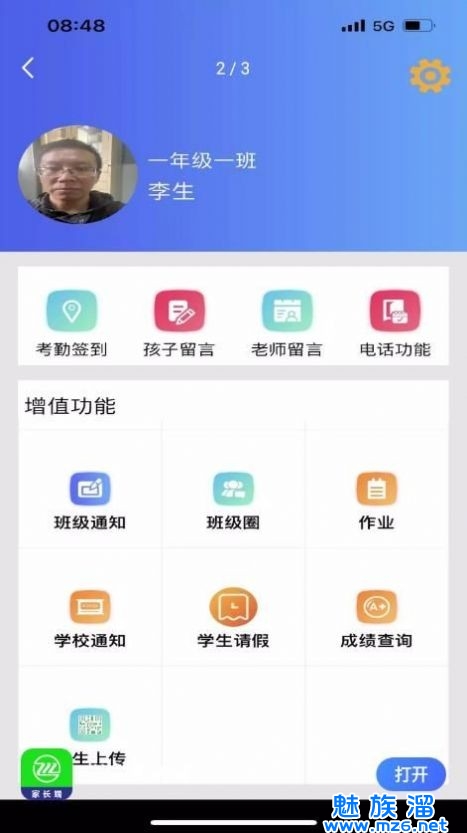Open 学生请假 leave request
This screenshot has width=467, height=833.
click(233, 618)
